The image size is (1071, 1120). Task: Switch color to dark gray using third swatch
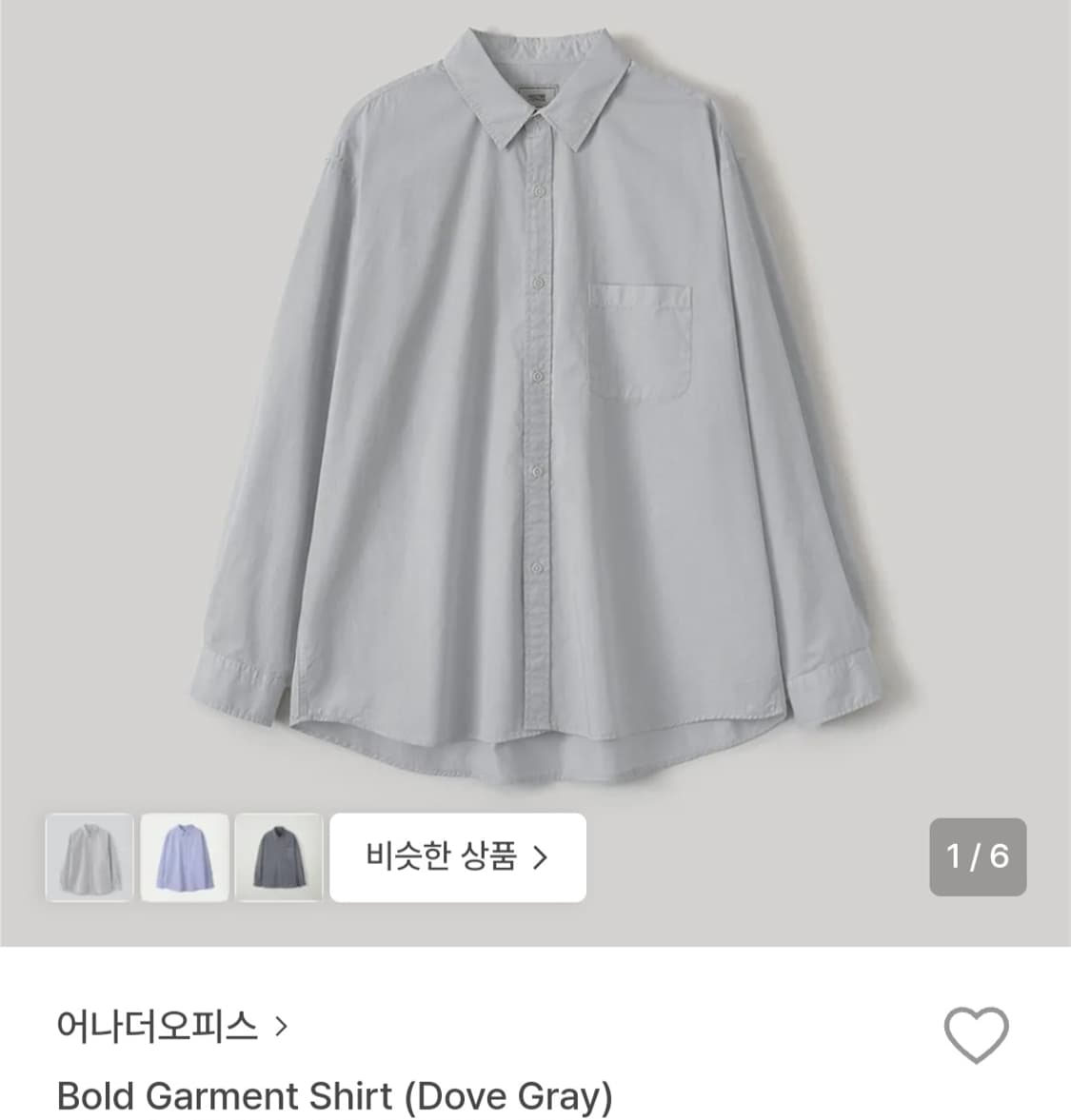(x=278, y=857)
